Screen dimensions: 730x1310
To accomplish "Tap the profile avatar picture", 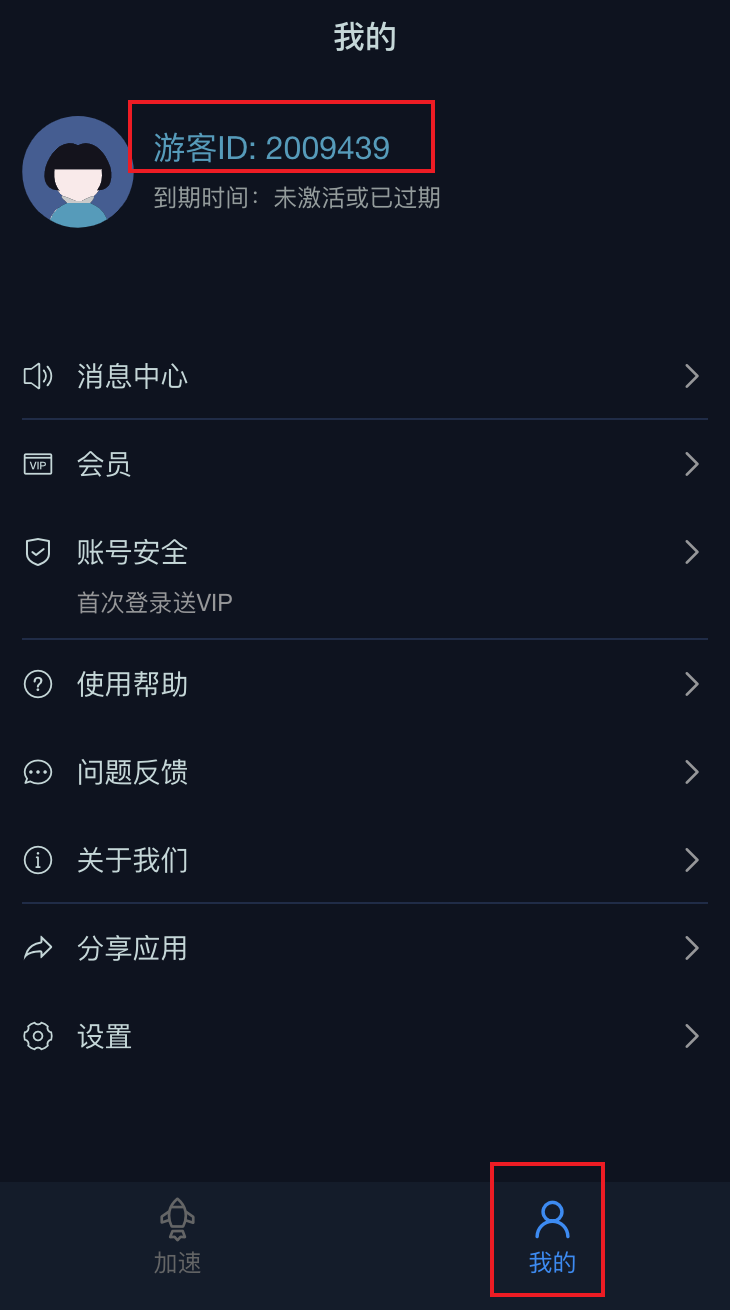I will [78, 172].
